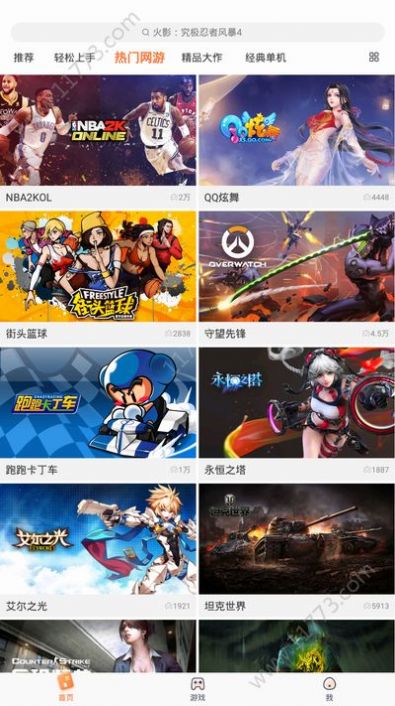Switch to the 推荐 tab
This screenshot has height=706, width=395.
click(x=24, y=58)
